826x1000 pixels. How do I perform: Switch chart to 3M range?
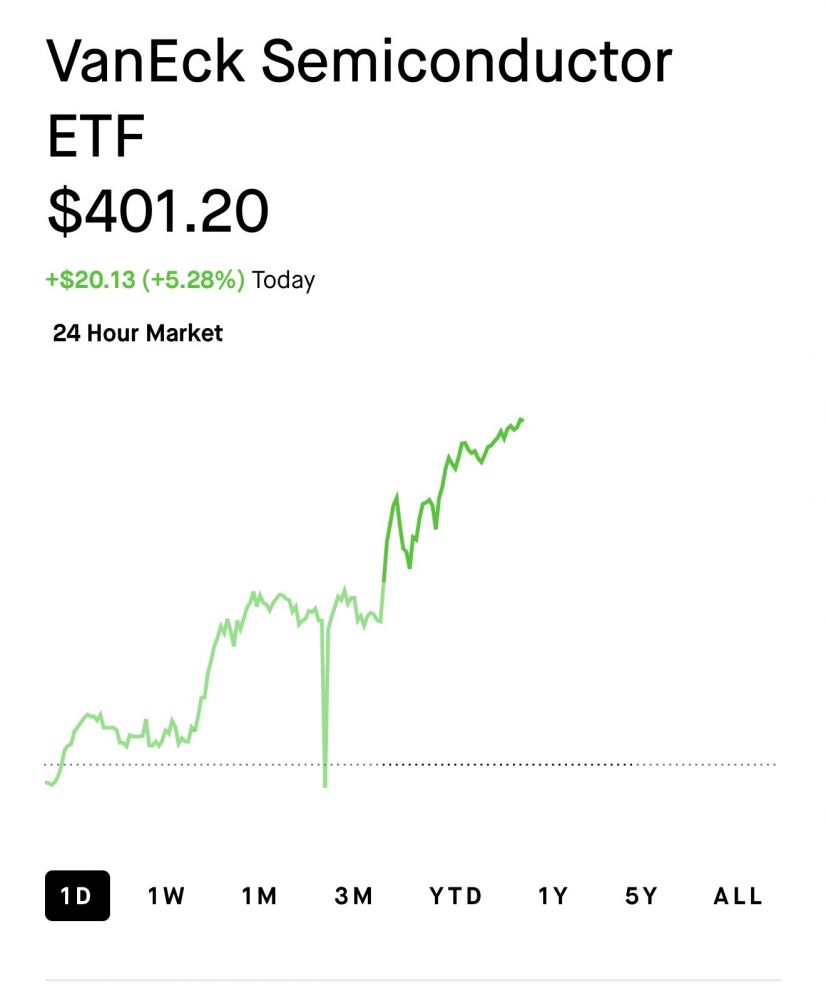[354, 896]
